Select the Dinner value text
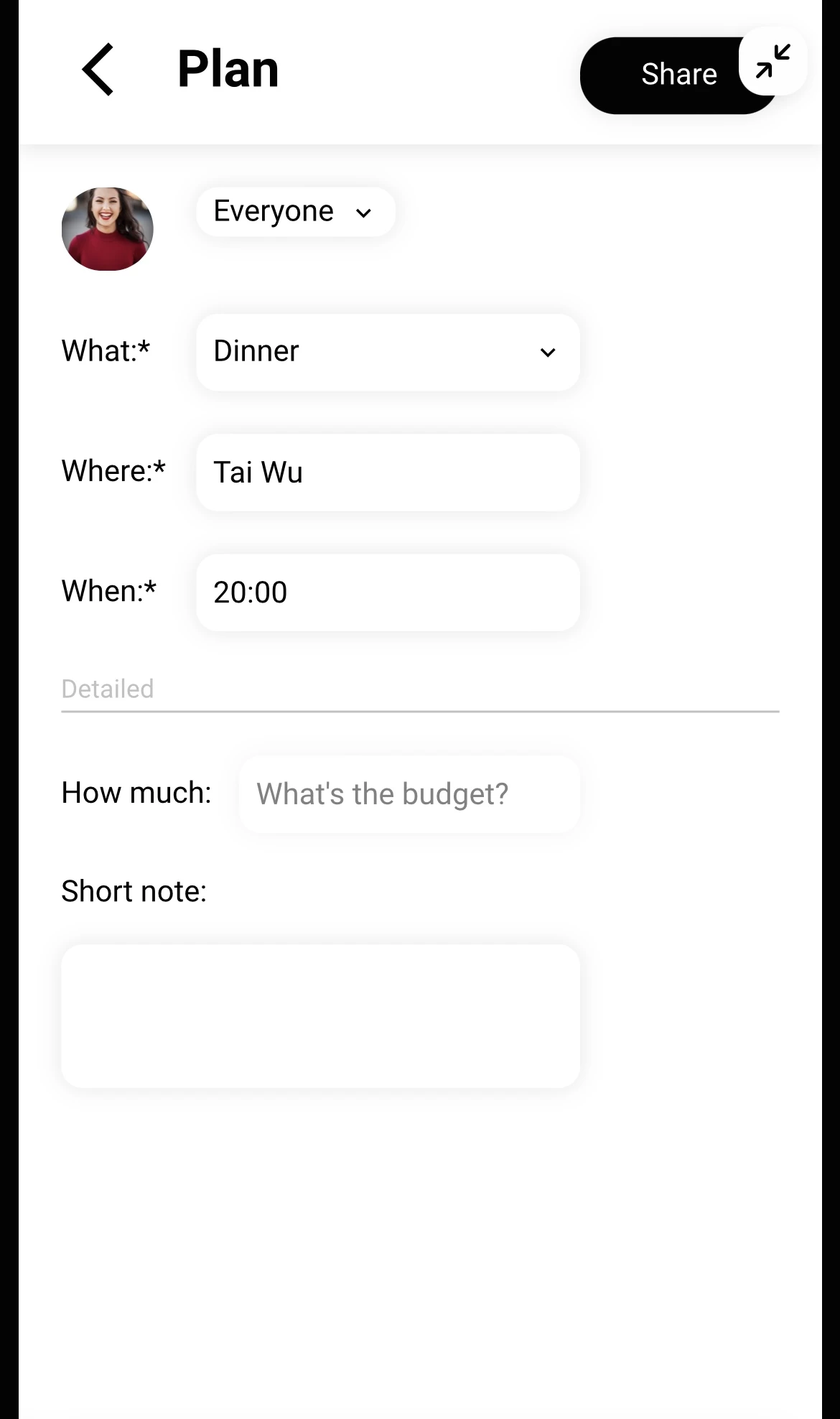Screen dimensions: 840x1419 point(256,352)
